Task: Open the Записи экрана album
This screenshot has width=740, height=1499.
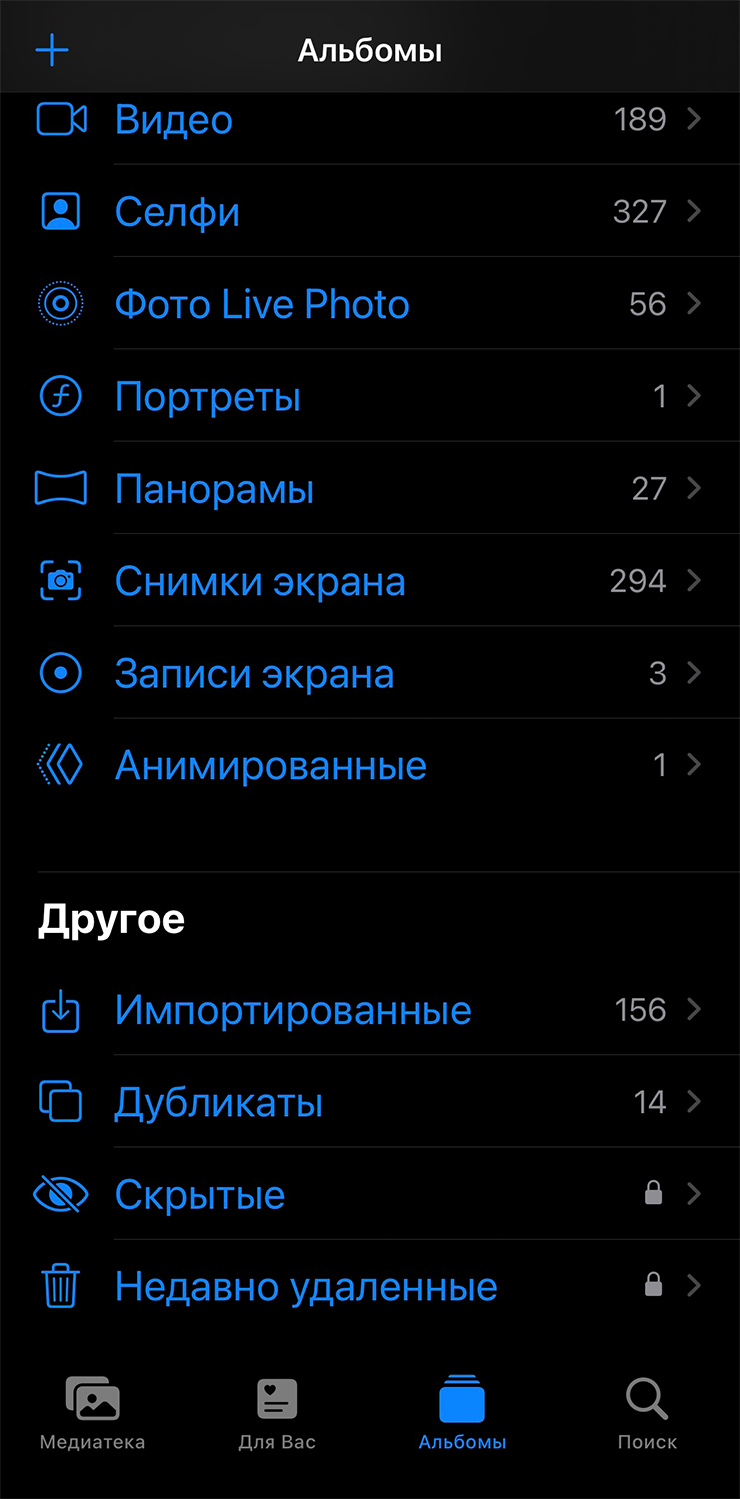Action: point(370,672)
